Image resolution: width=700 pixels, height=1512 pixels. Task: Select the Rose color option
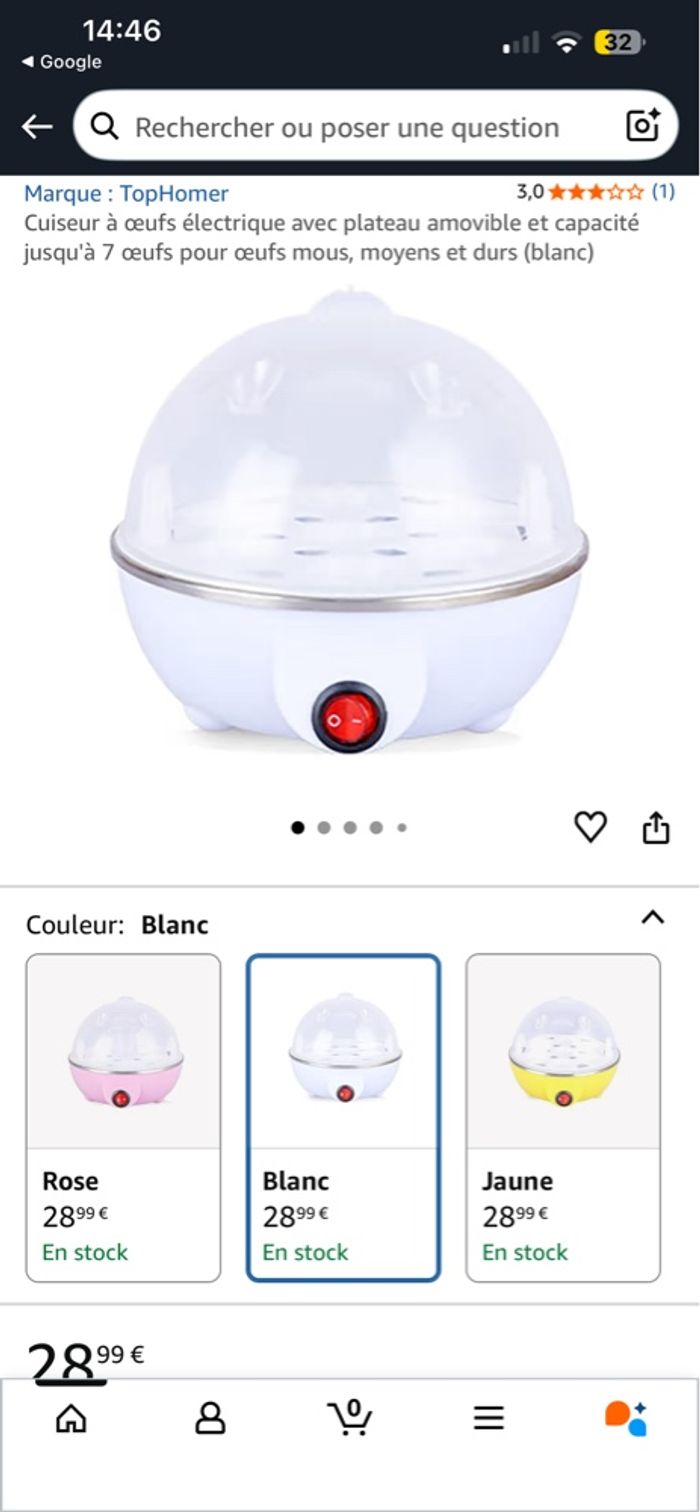pos(123,1117)
